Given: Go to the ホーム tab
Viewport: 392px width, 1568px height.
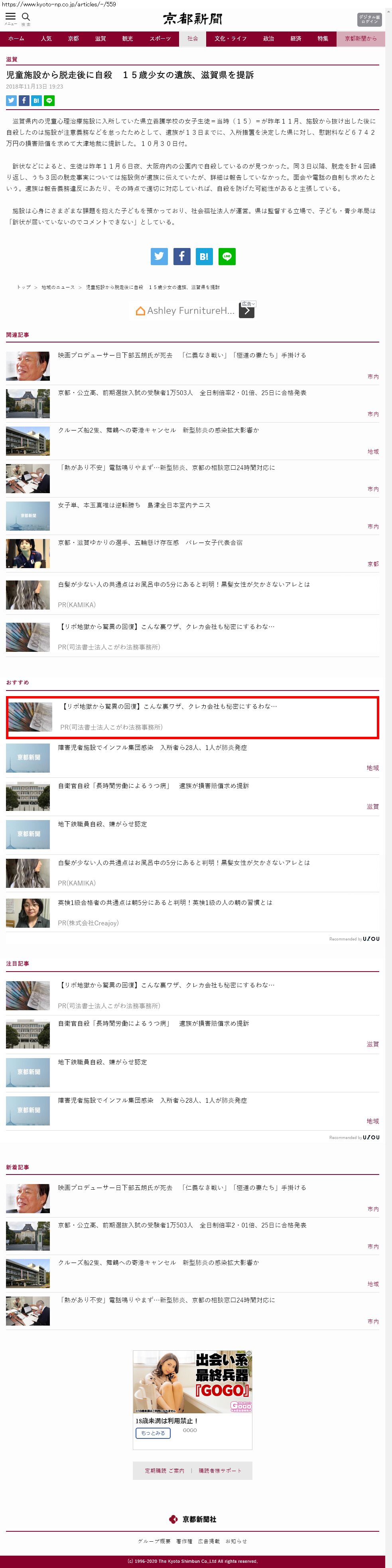Looking at the screenshot, I should click(x=16, y=39).
